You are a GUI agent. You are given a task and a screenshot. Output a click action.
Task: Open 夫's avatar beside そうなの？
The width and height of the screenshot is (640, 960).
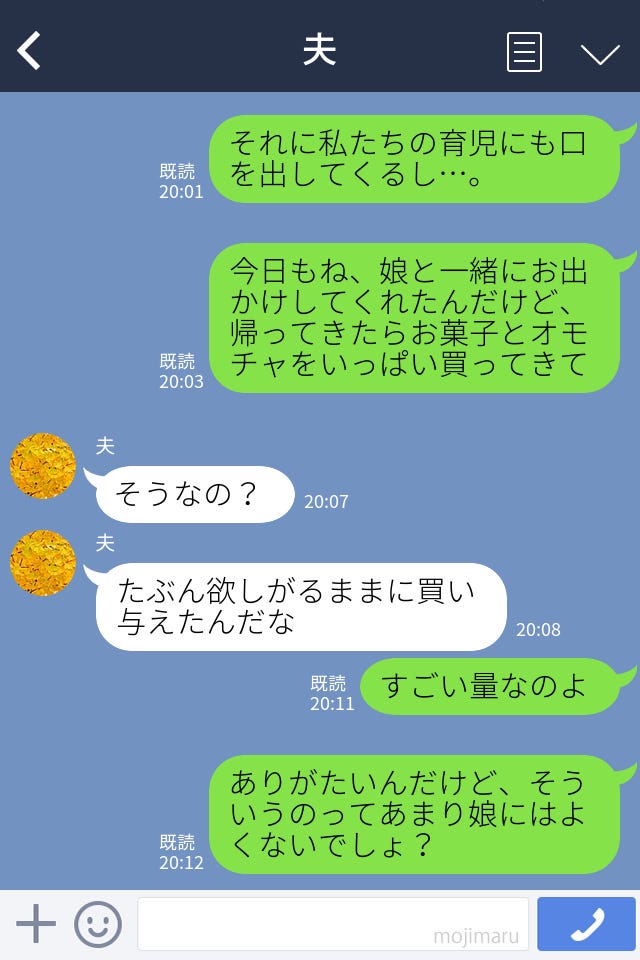(x=43, y=466)
